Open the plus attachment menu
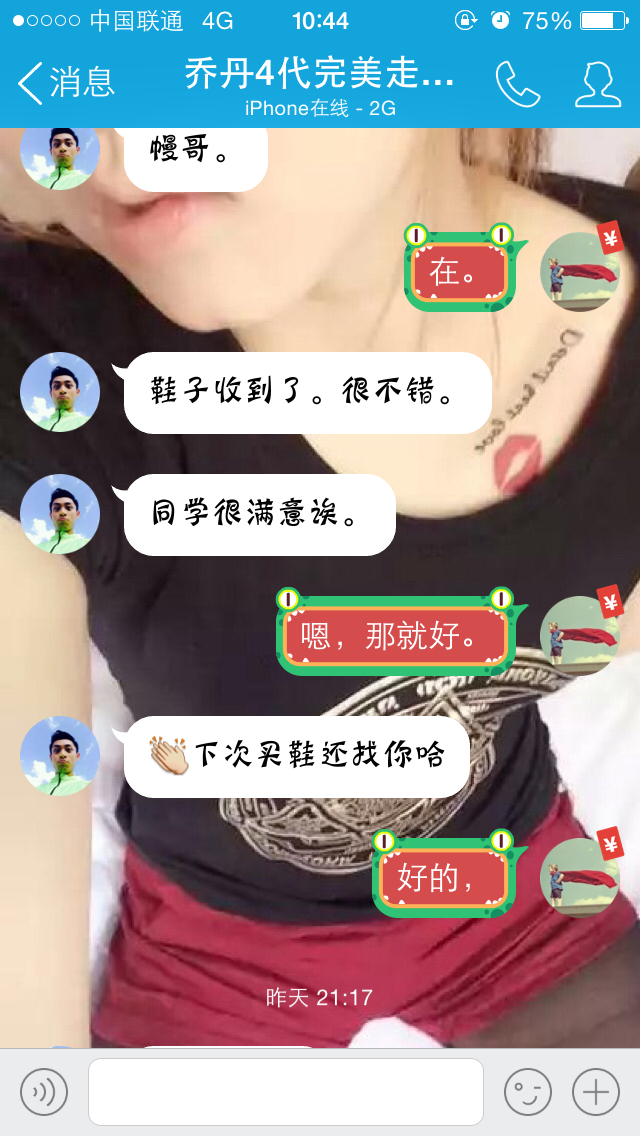This screenshot has width=640, height=1136. [x=596, y=1092]
